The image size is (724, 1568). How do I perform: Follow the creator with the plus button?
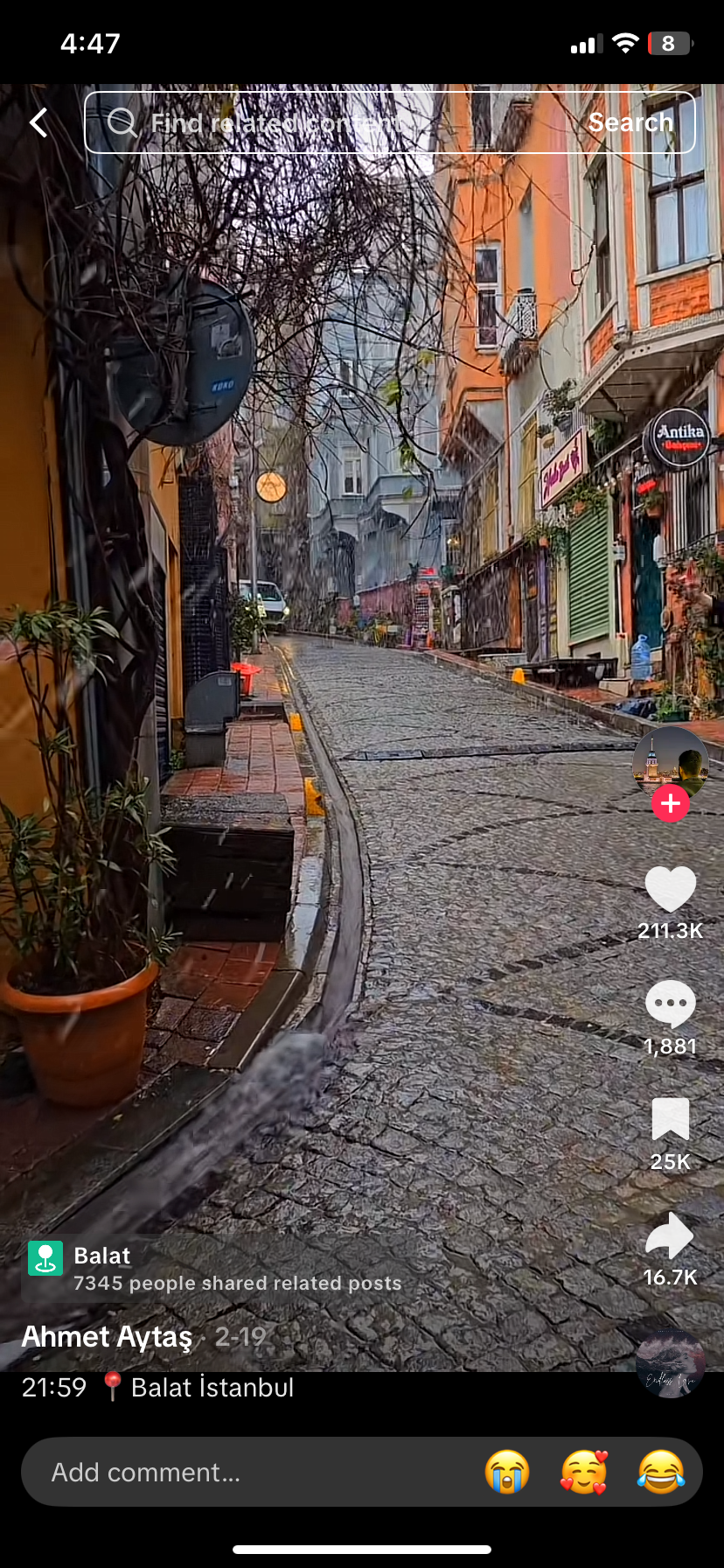pyautogui.click(x=671, y=803)
